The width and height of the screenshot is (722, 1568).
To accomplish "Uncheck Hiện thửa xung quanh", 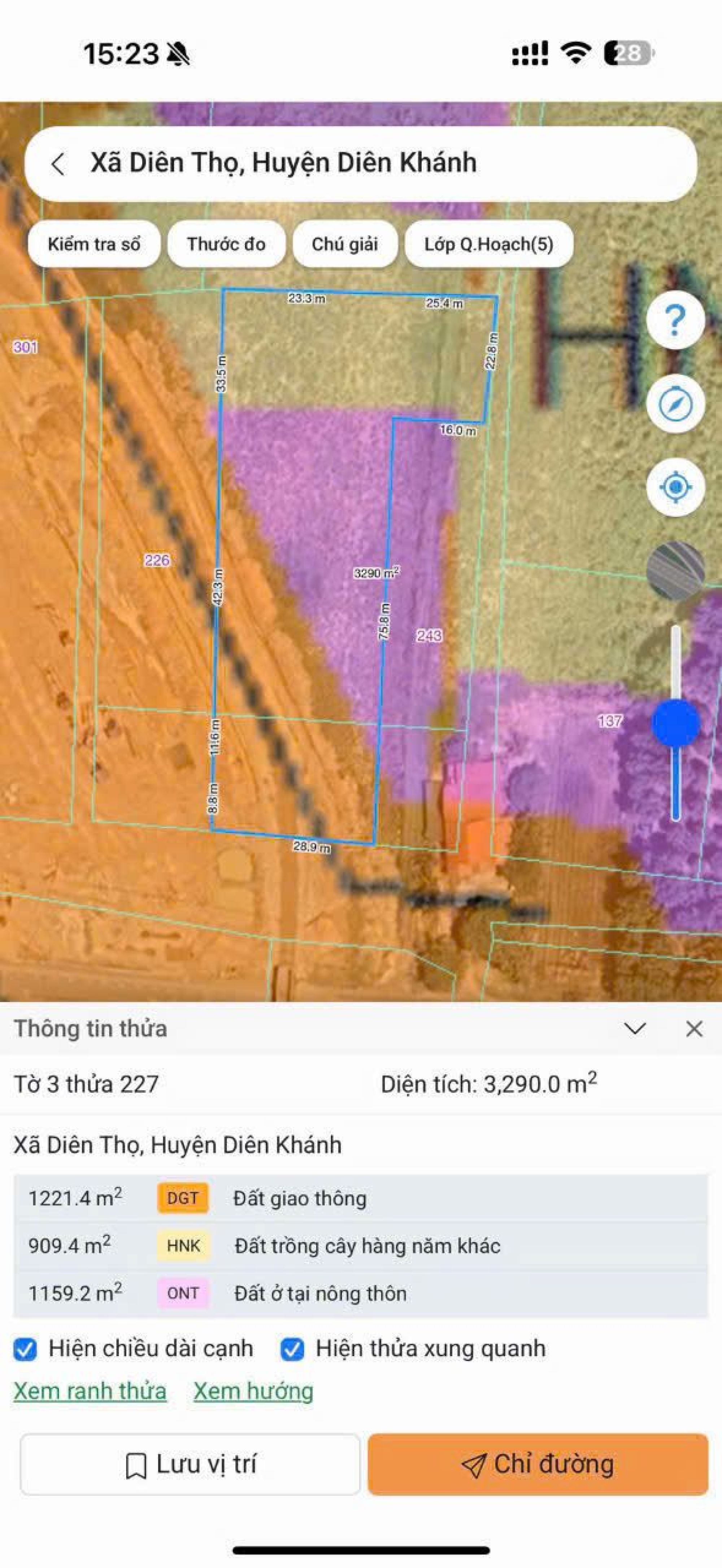I will (292, 1349).
